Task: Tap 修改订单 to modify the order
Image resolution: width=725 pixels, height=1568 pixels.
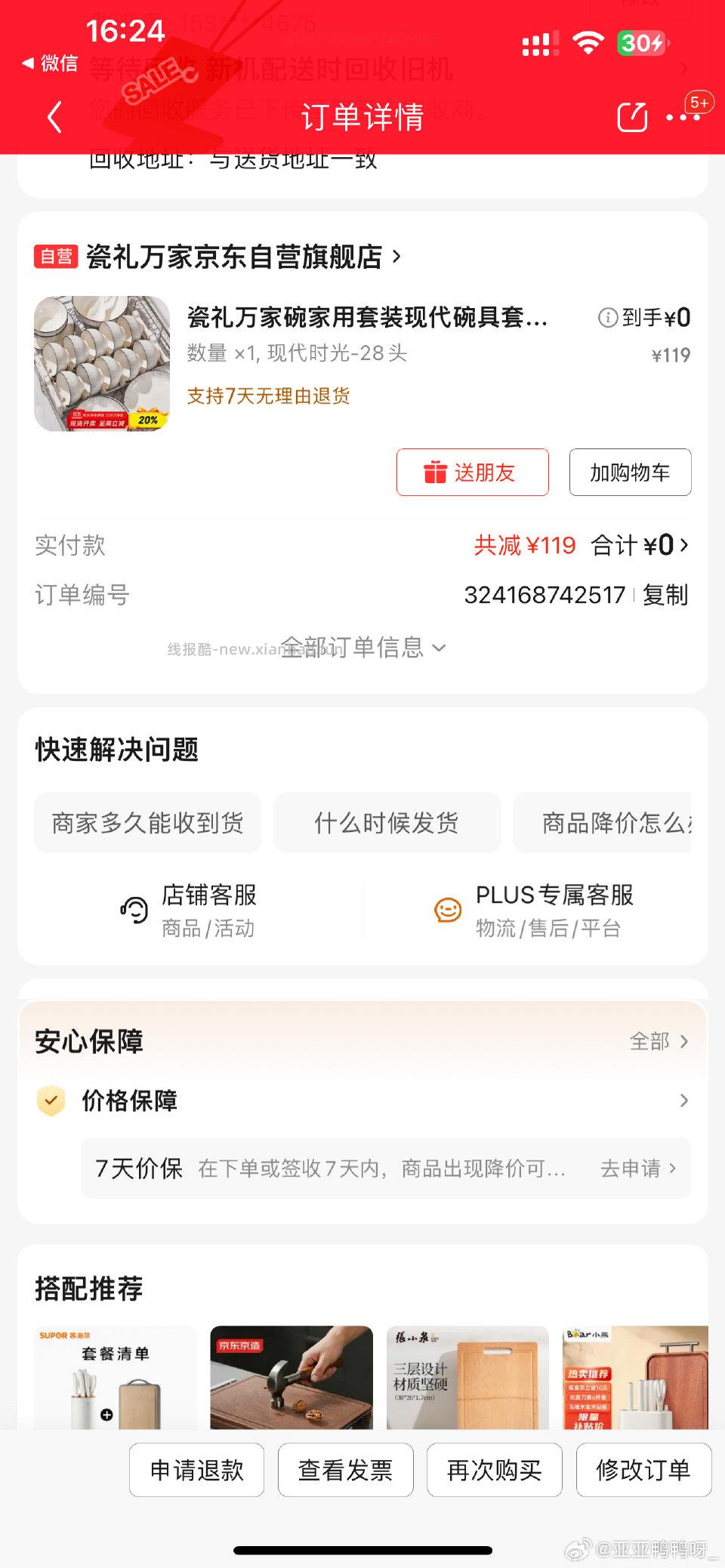Action: tap(643, 1469)
